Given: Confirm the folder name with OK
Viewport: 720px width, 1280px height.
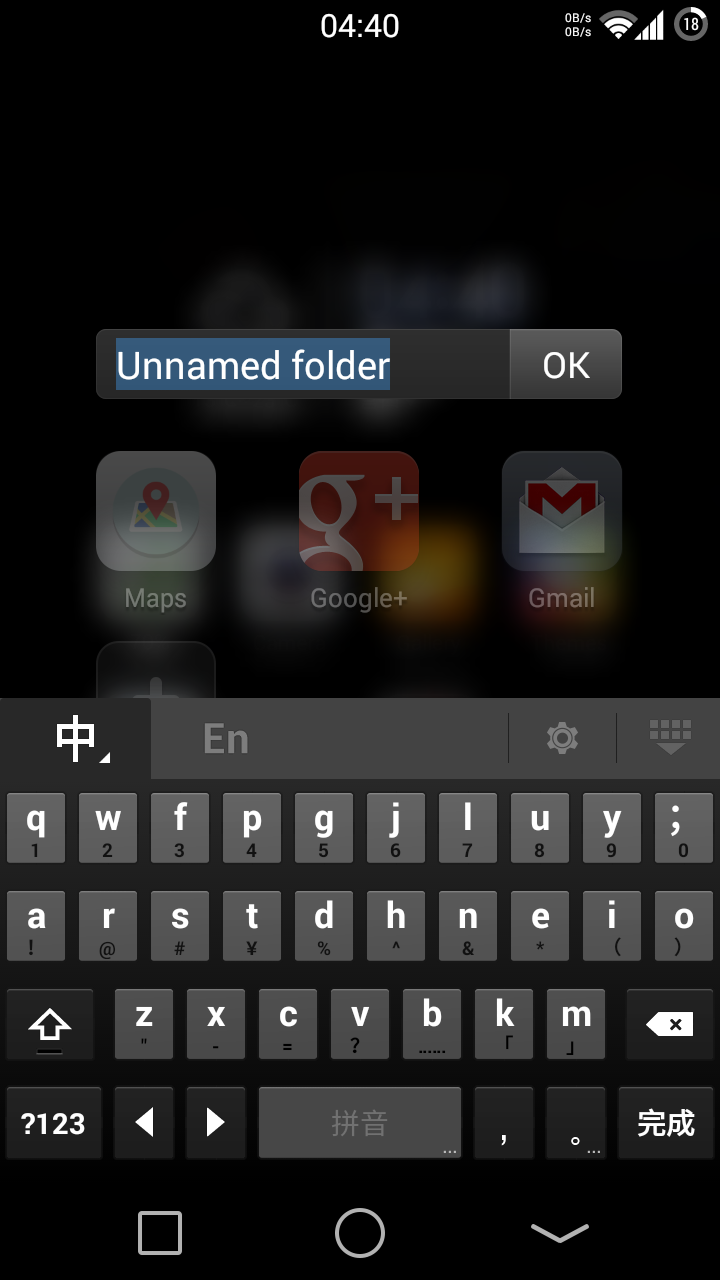Looking at the screenshot, I should click(x=566, y=365).
